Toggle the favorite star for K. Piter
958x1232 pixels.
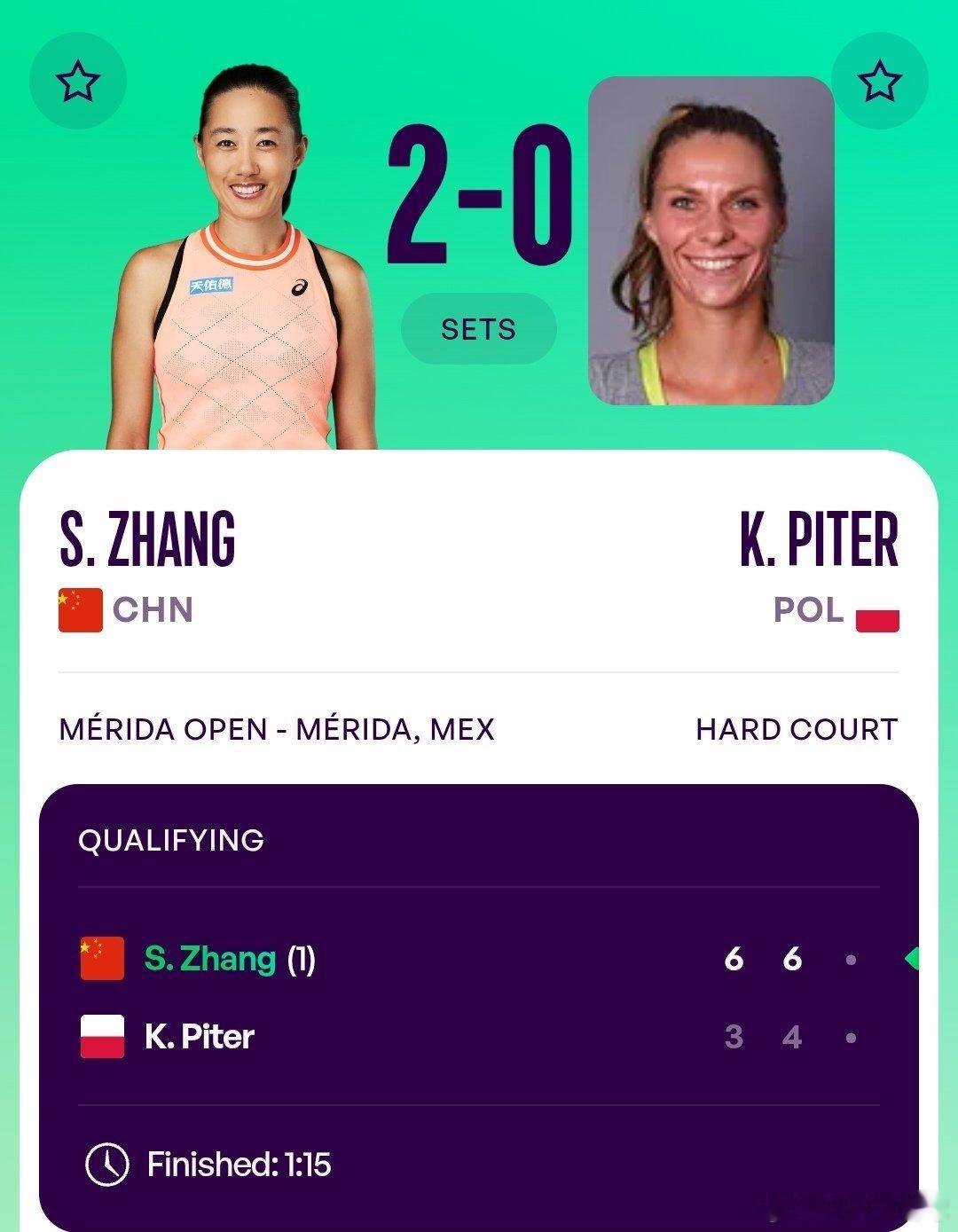coord(878,79)
